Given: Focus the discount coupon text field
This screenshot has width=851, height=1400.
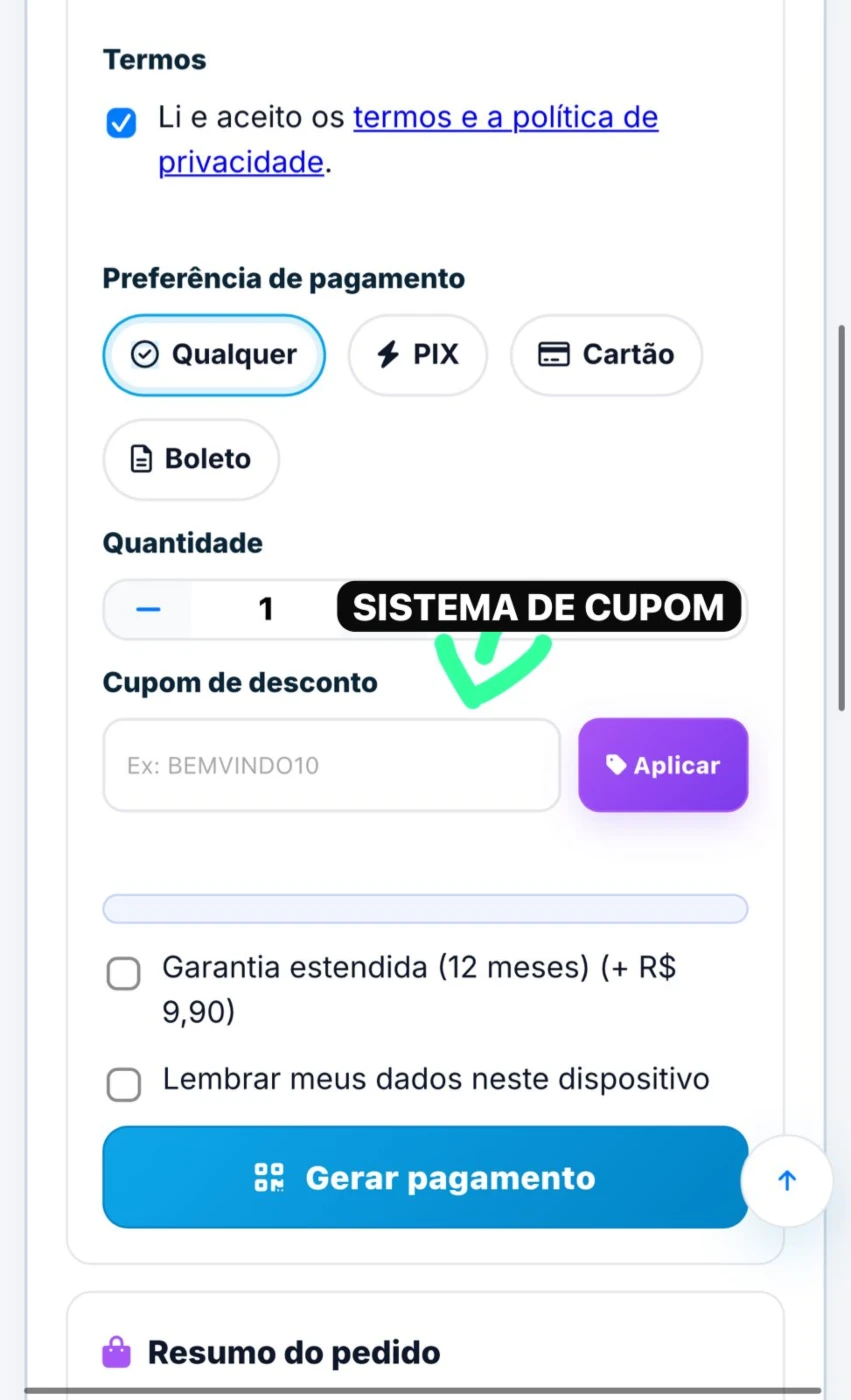Looking at the screenshot, I should click(x=332, y=765).
